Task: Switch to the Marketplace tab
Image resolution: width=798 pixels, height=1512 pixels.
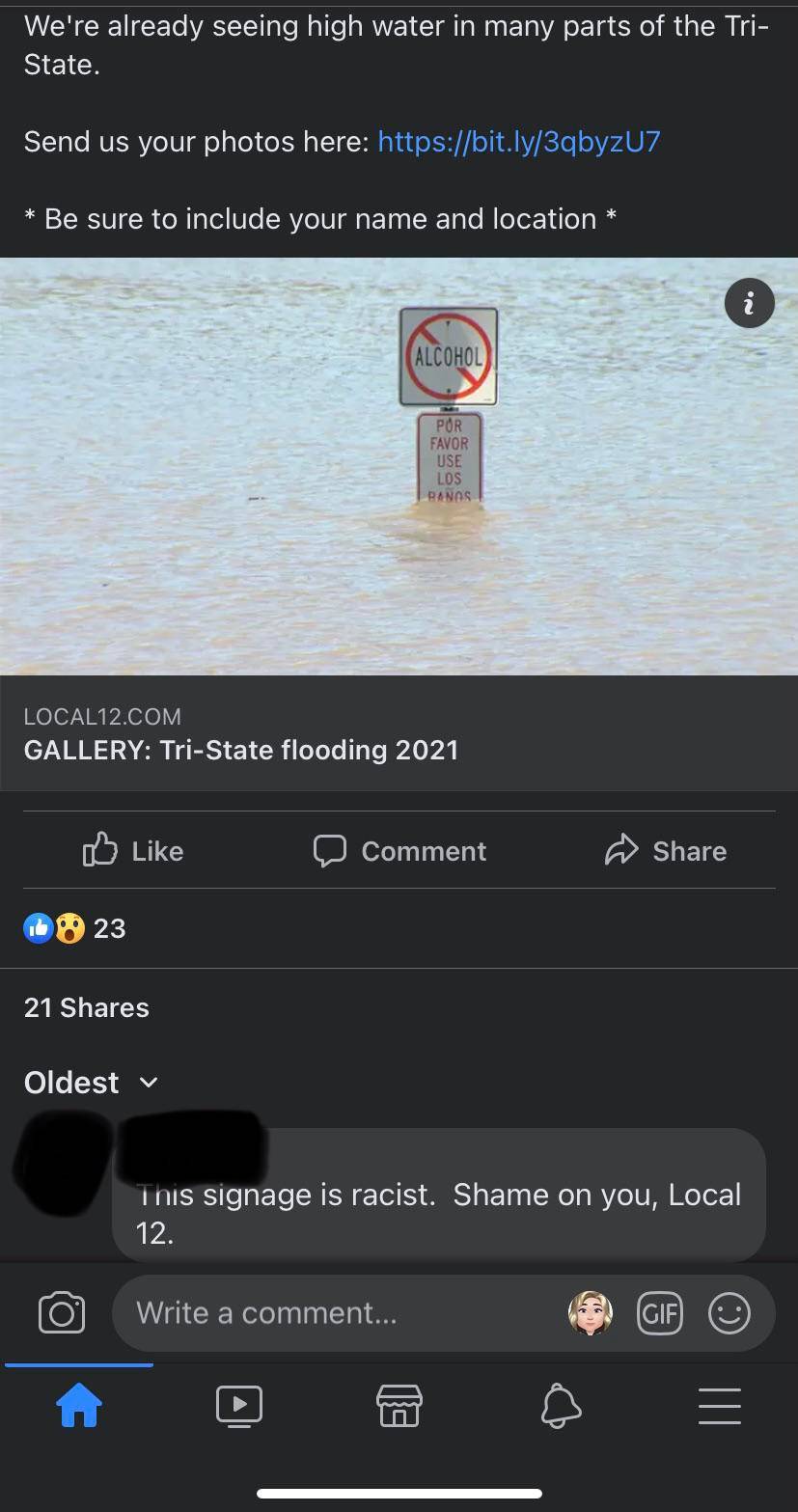Action: [399, 1406]
